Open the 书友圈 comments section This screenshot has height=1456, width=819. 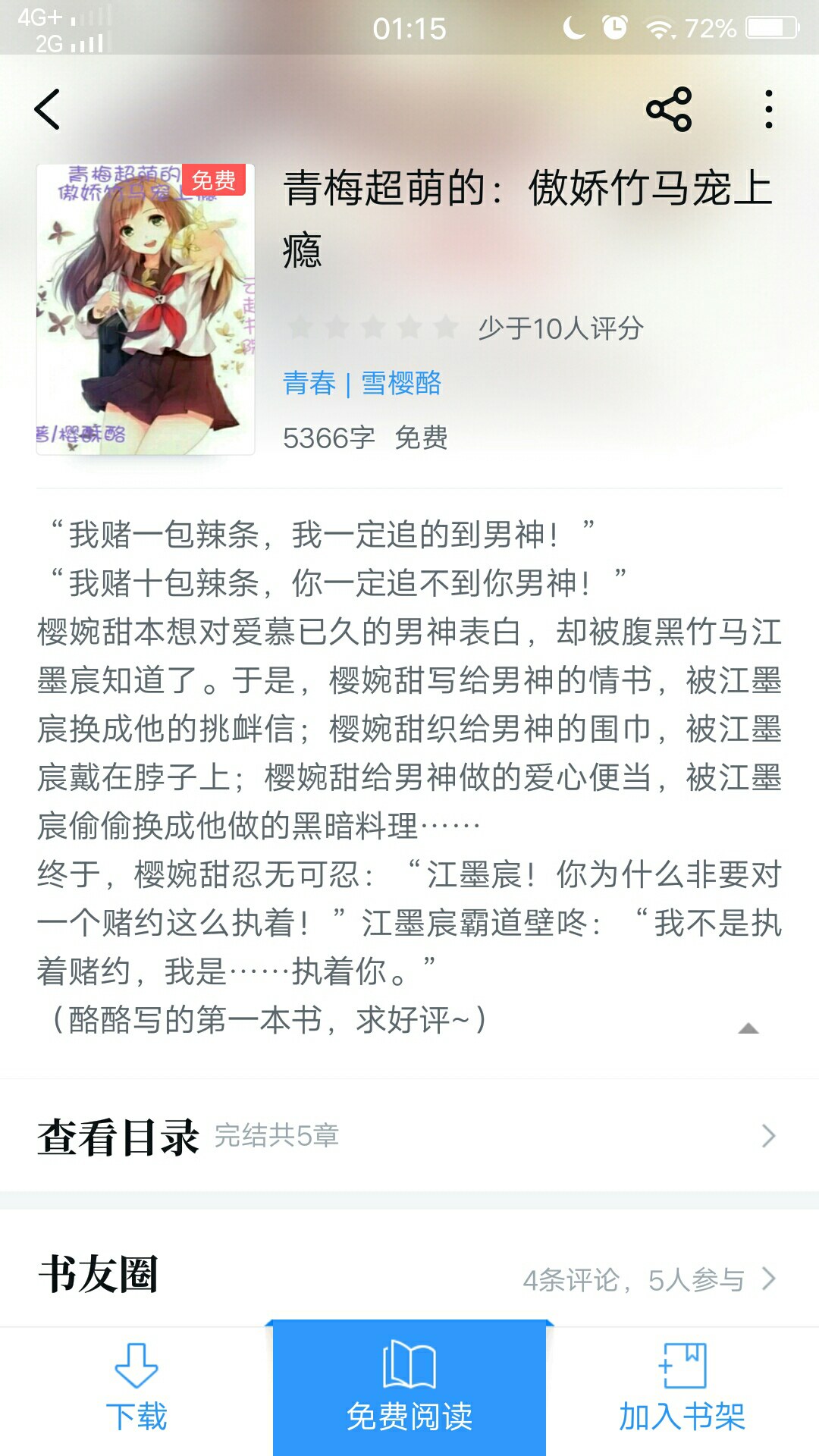tap(409, 1277)
